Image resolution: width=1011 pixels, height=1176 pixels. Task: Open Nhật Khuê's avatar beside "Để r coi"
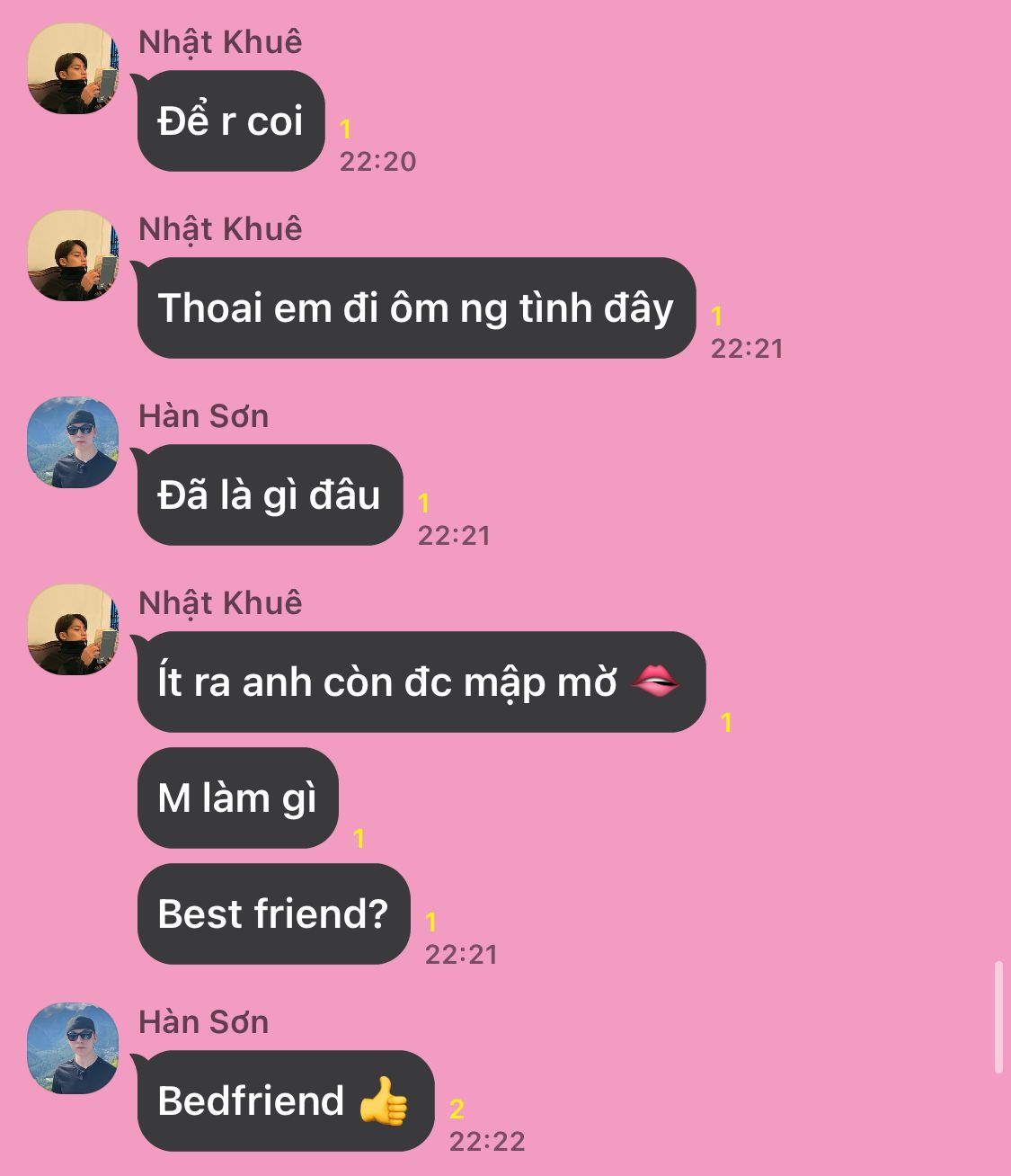[73, 69]
